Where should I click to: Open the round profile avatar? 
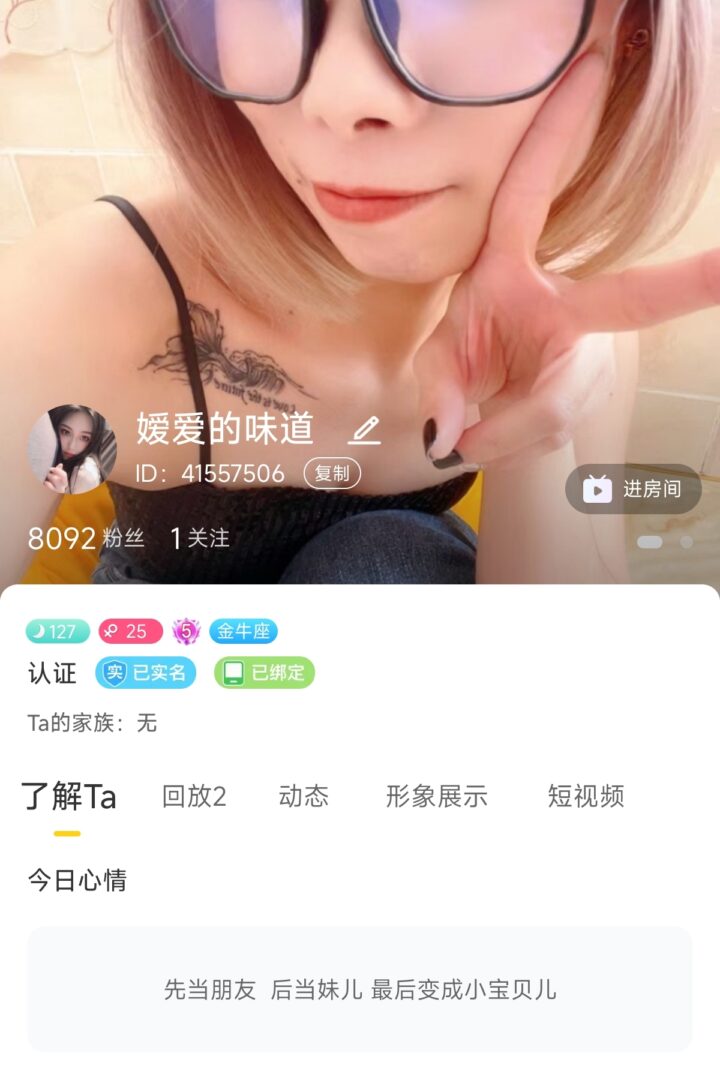(72, 449)
